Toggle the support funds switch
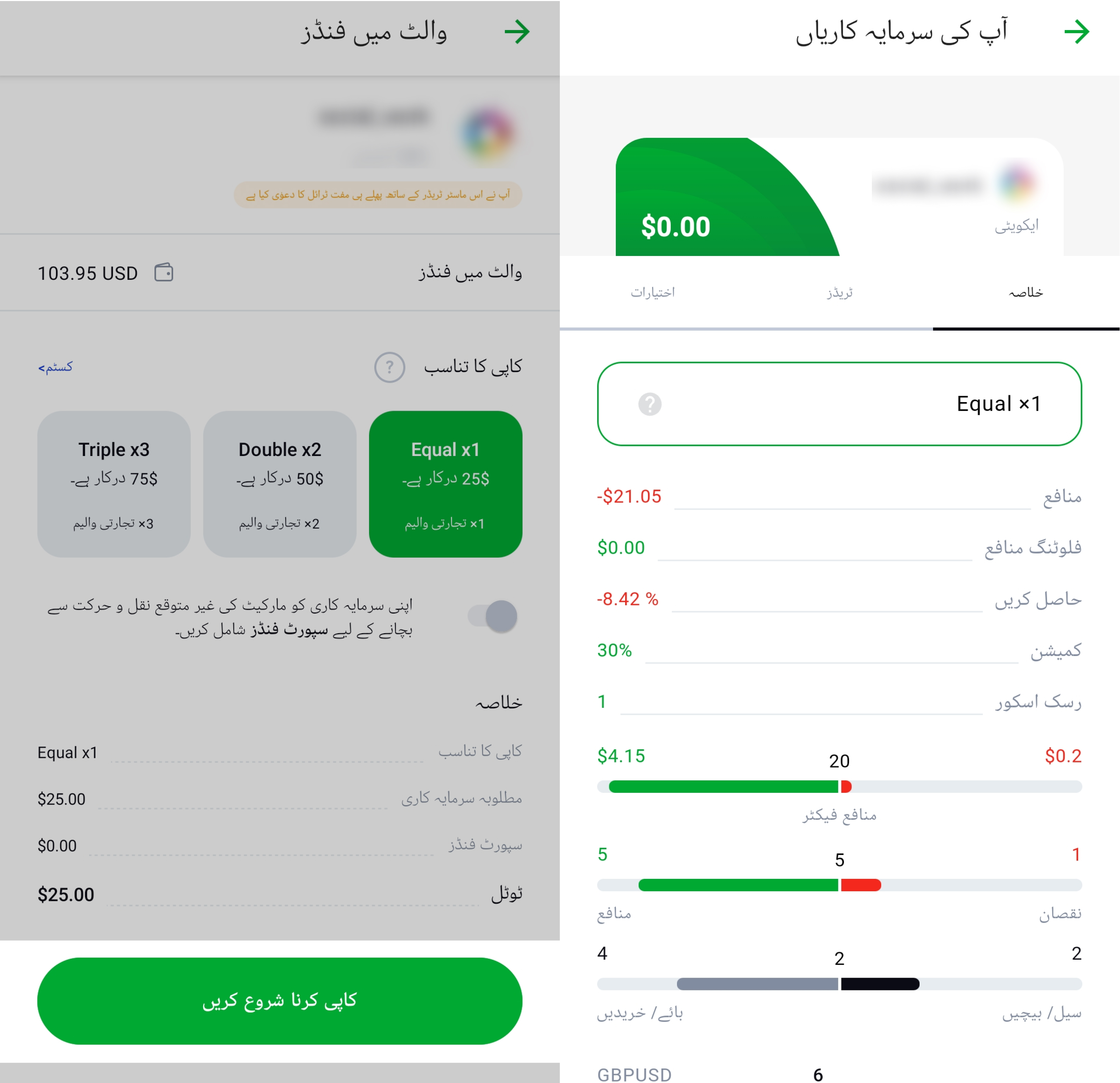 pos(492,616)
